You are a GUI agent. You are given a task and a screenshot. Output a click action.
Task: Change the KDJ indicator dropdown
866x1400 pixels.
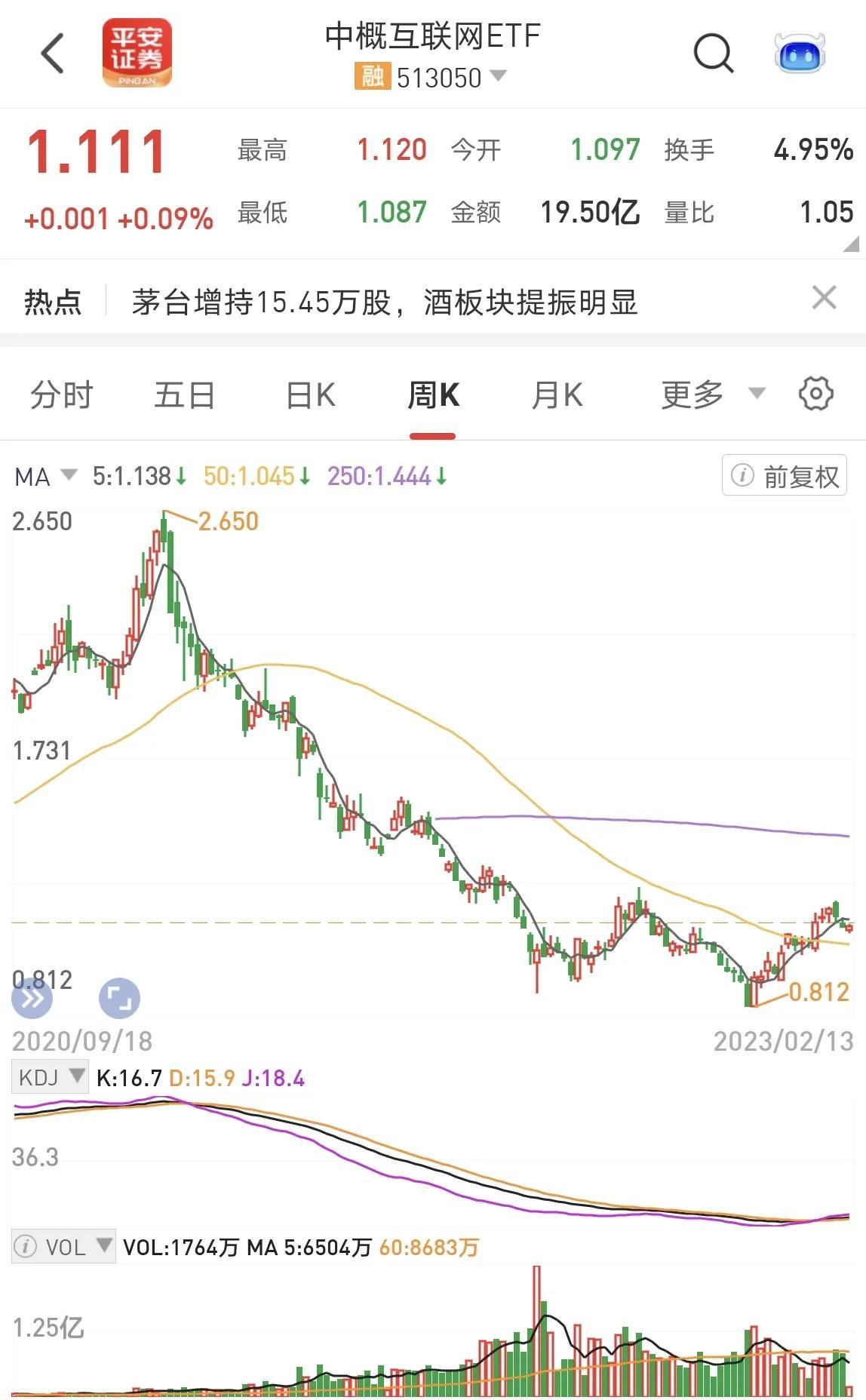(50, 1077)
